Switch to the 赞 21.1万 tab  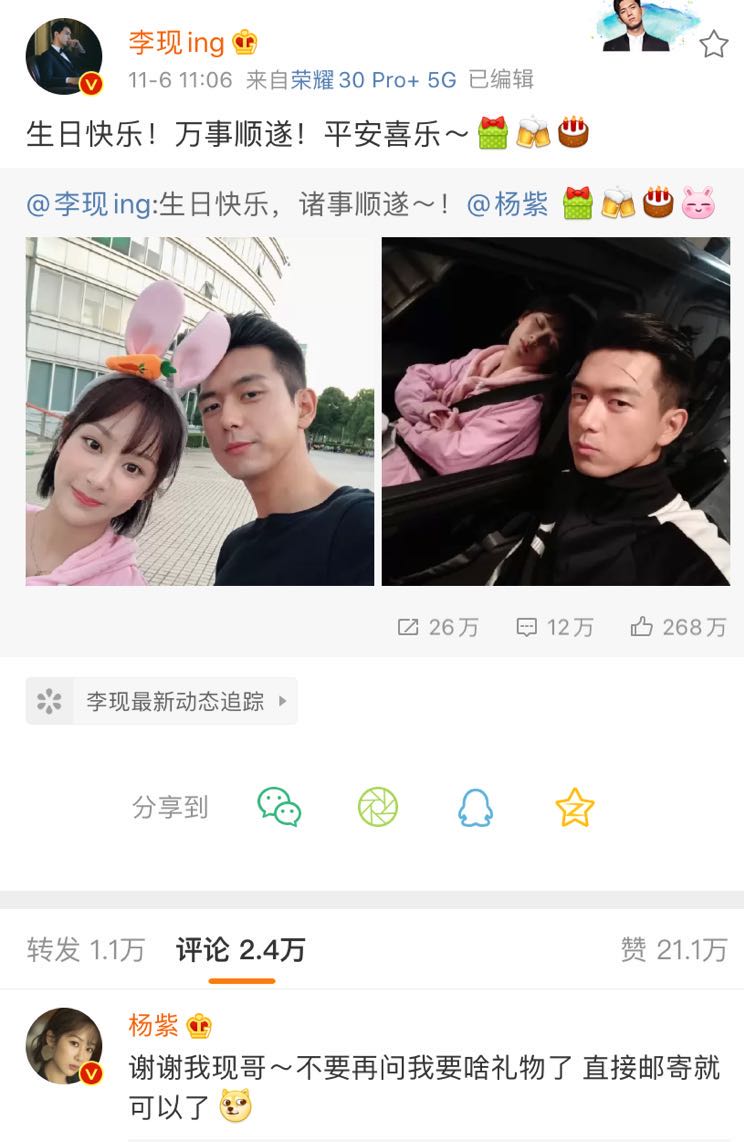(x=673, y=949)
